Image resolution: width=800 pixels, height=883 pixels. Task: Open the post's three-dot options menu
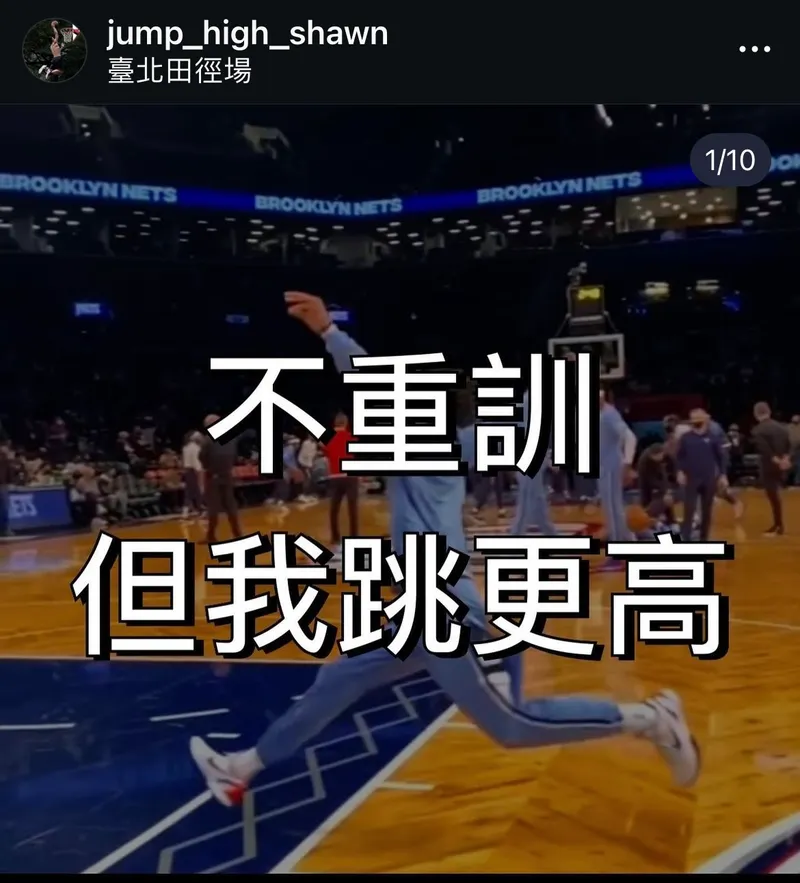click(x=754, y=49)
